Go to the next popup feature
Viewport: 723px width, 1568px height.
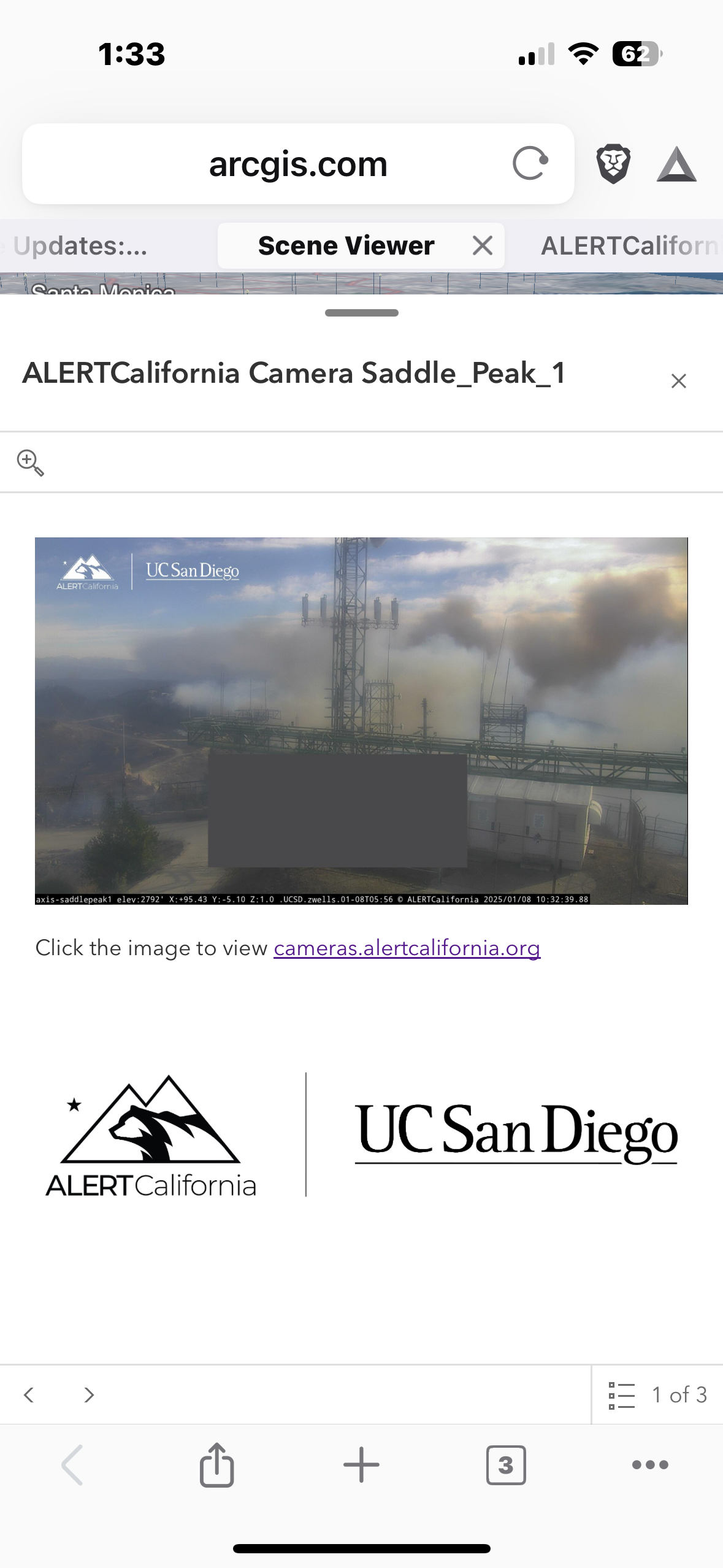(90, 1395)
